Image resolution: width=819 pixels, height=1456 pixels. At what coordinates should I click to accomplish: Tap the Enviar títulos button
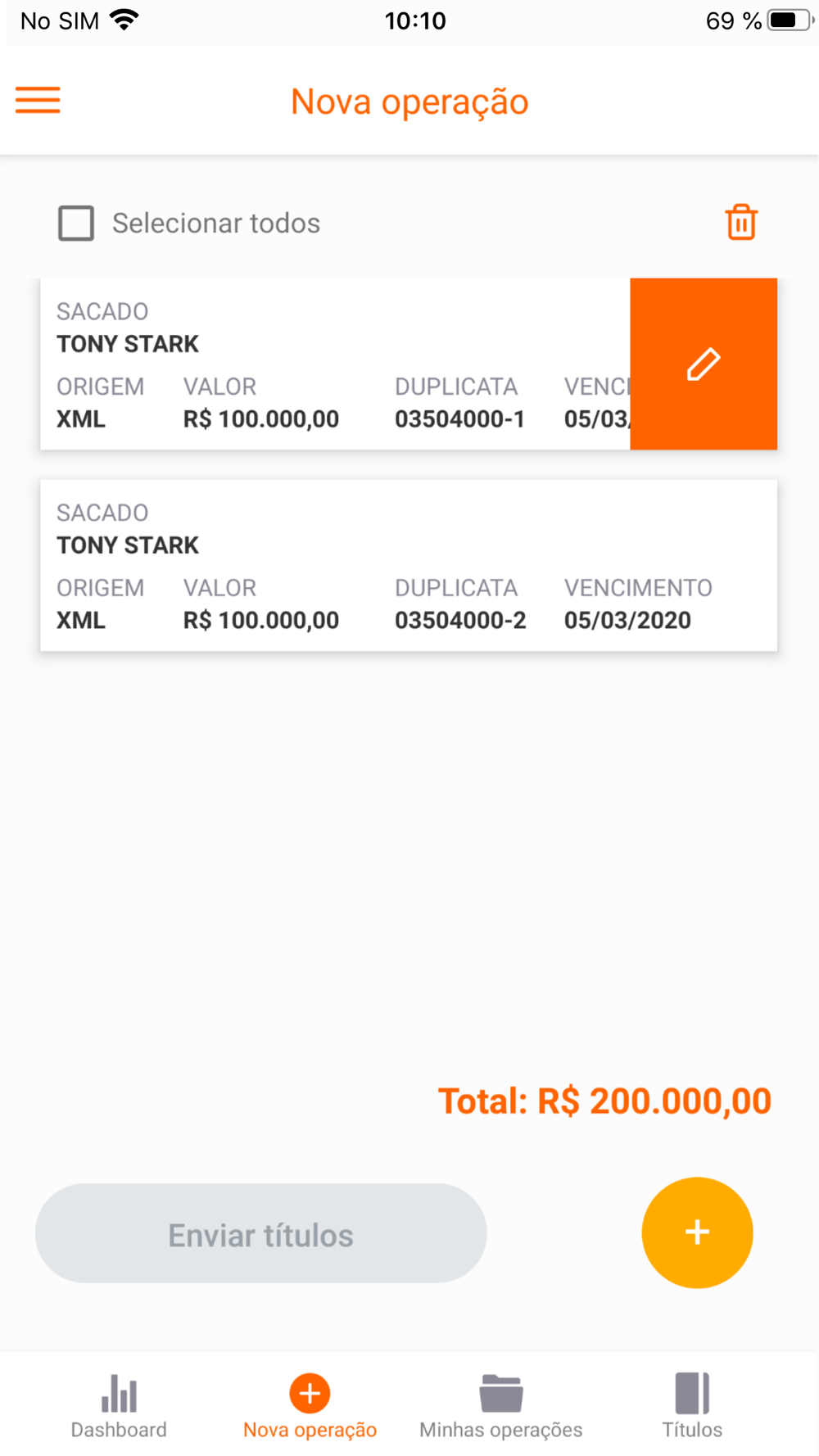(261, 1233)
